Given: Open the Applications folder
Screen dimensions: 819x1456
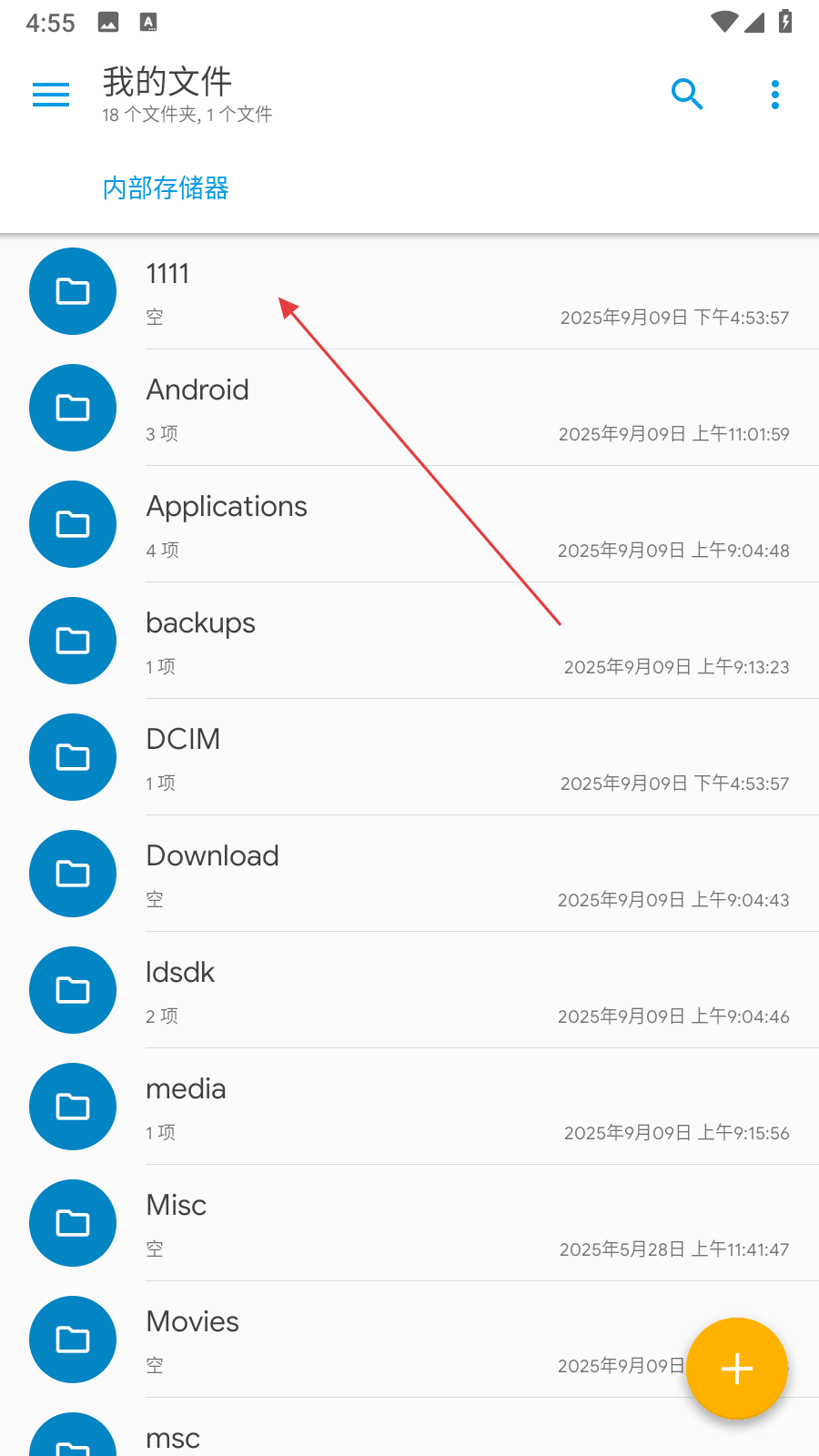Looking at the screenshot, I should click(x=409, y=524).
